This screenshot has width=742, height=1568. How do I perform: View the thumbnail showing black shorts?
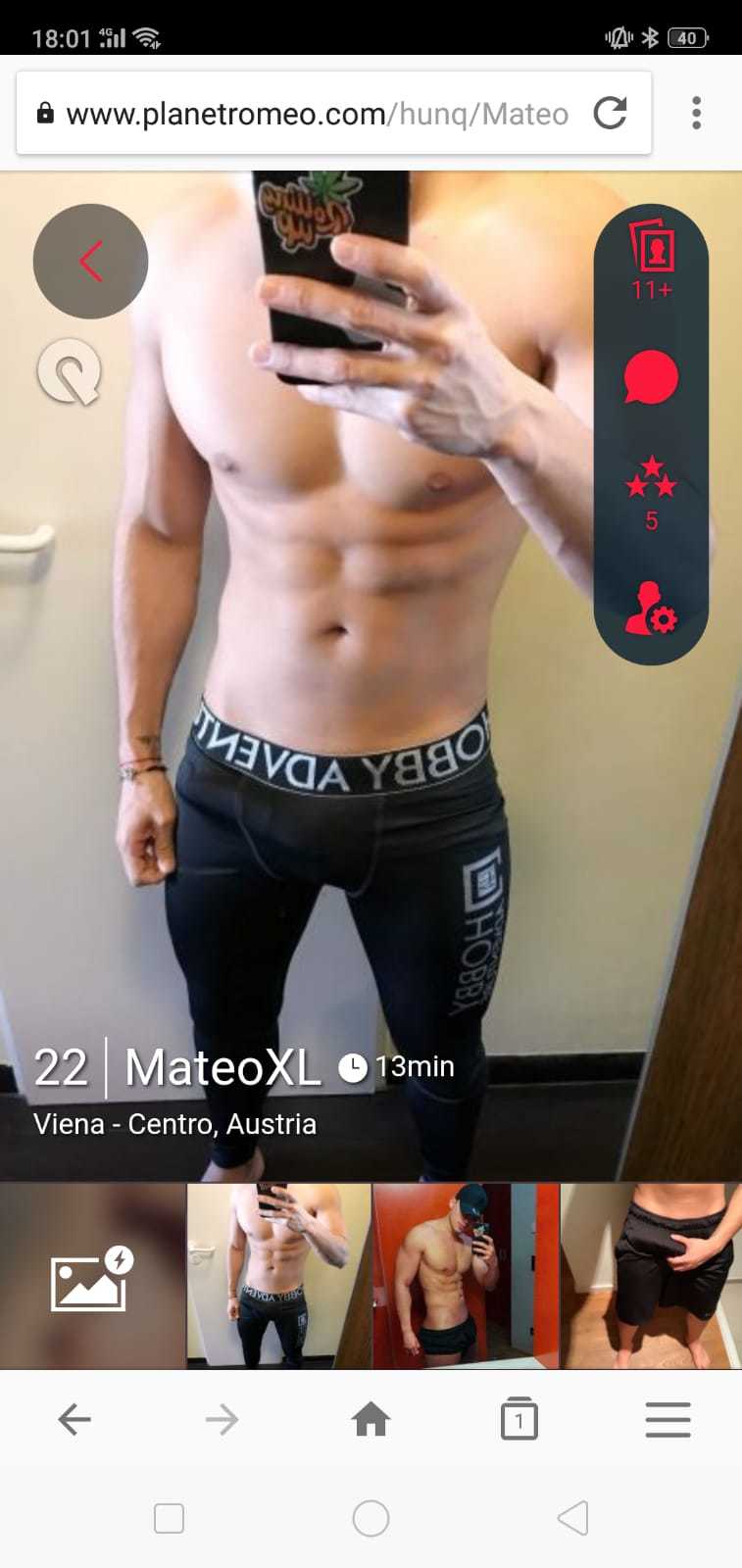651,1276
